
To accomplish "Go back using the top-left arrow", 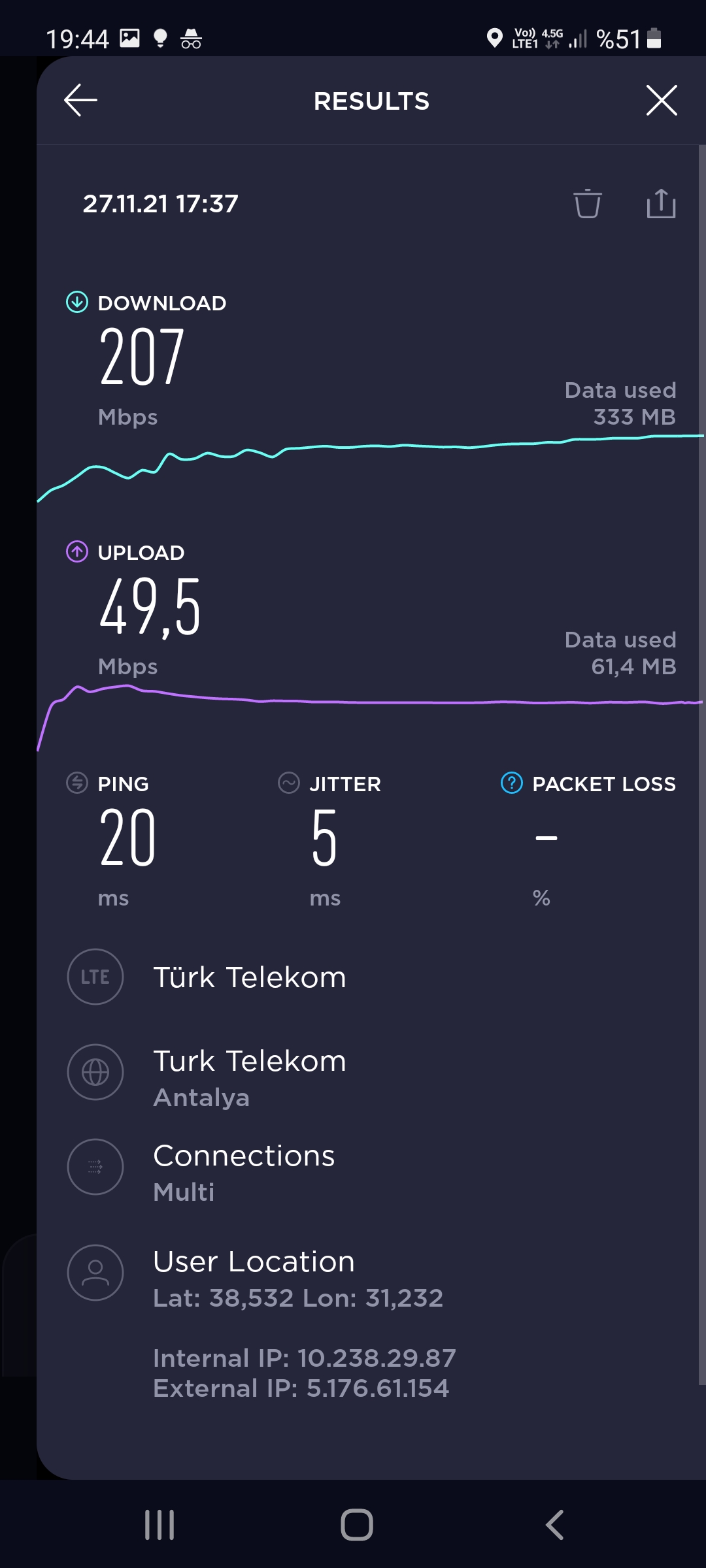I will coord(80,100).
